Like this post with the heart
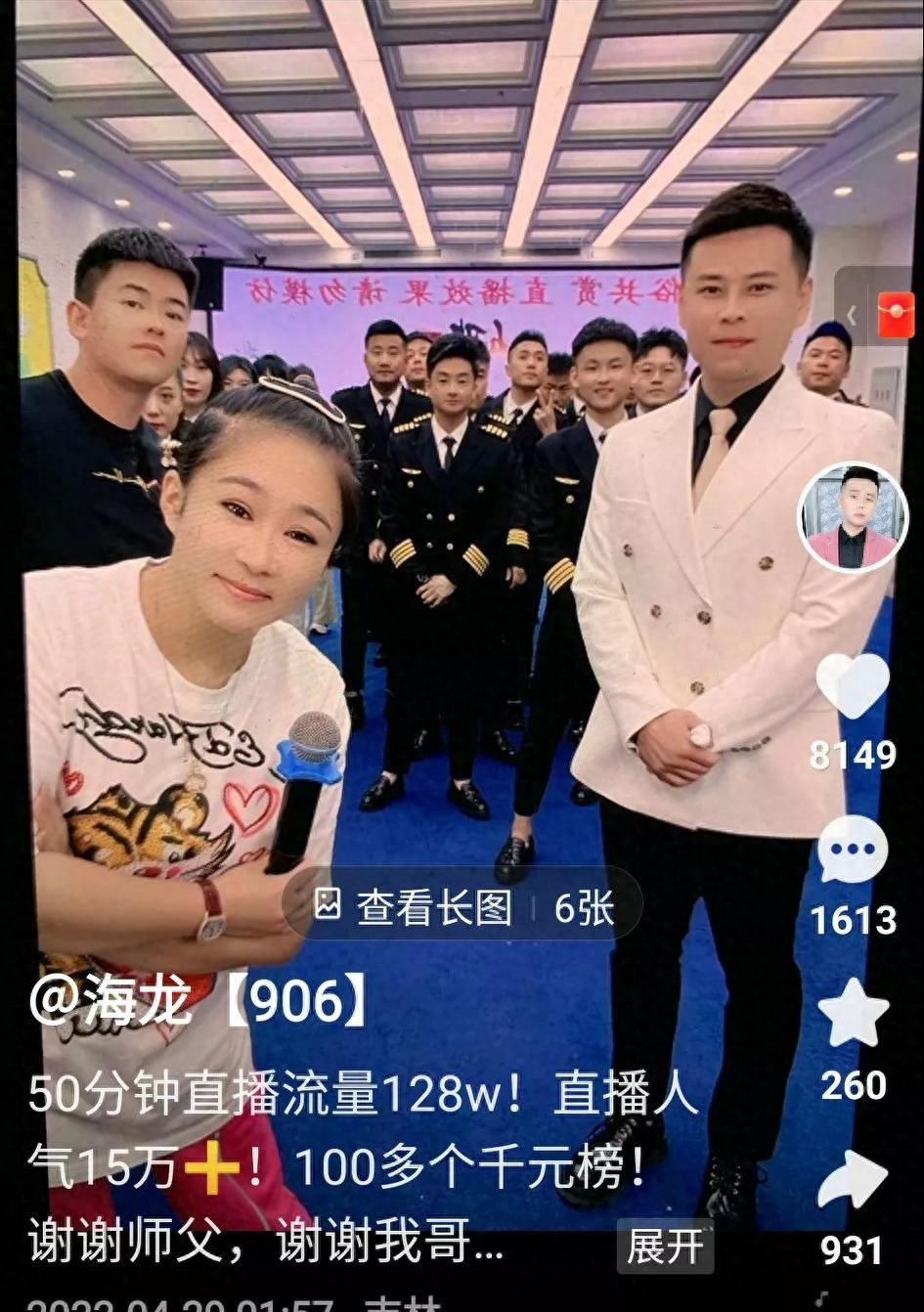924x1312 pixels. coord(852,685)
